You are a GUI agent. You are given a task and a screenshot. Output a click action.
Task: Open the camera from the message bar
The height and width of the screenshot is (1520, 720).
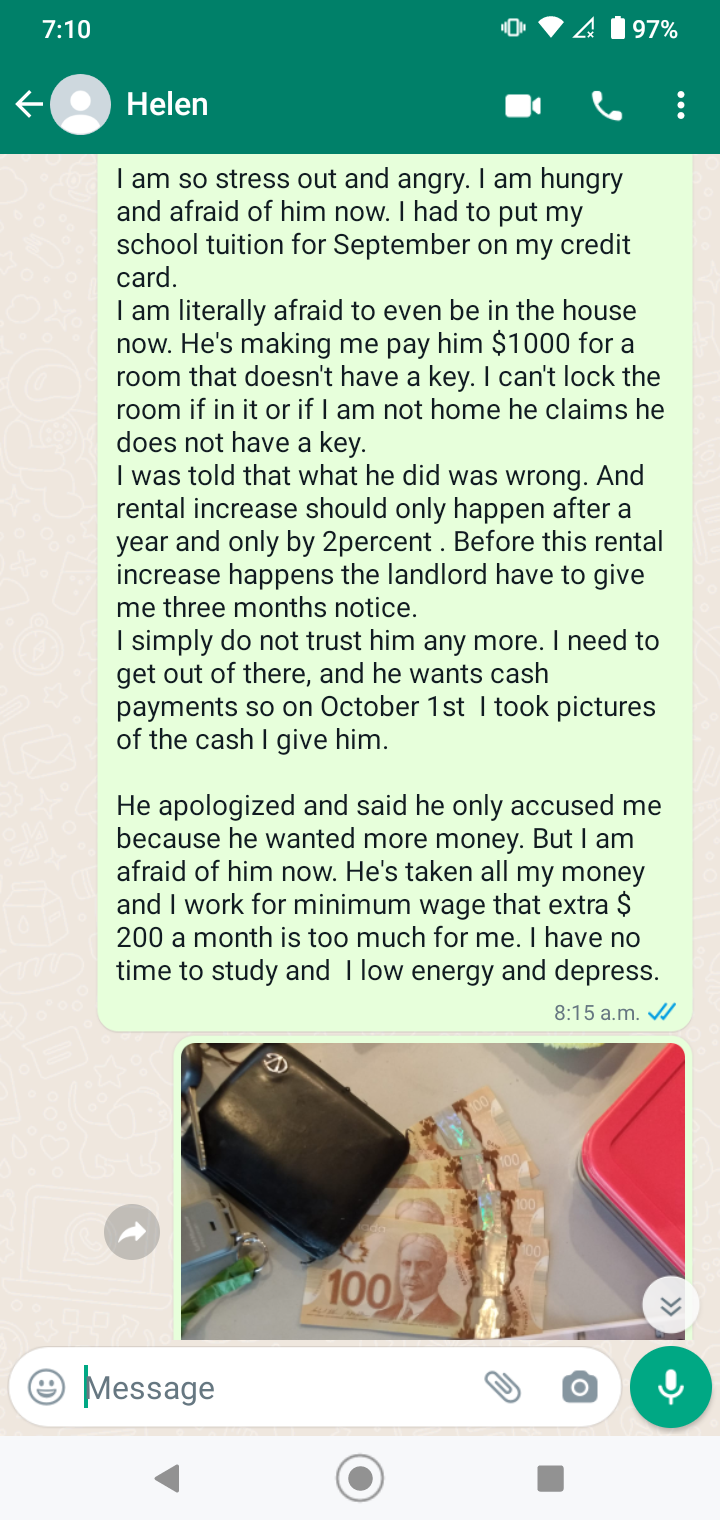point(580,1387)
